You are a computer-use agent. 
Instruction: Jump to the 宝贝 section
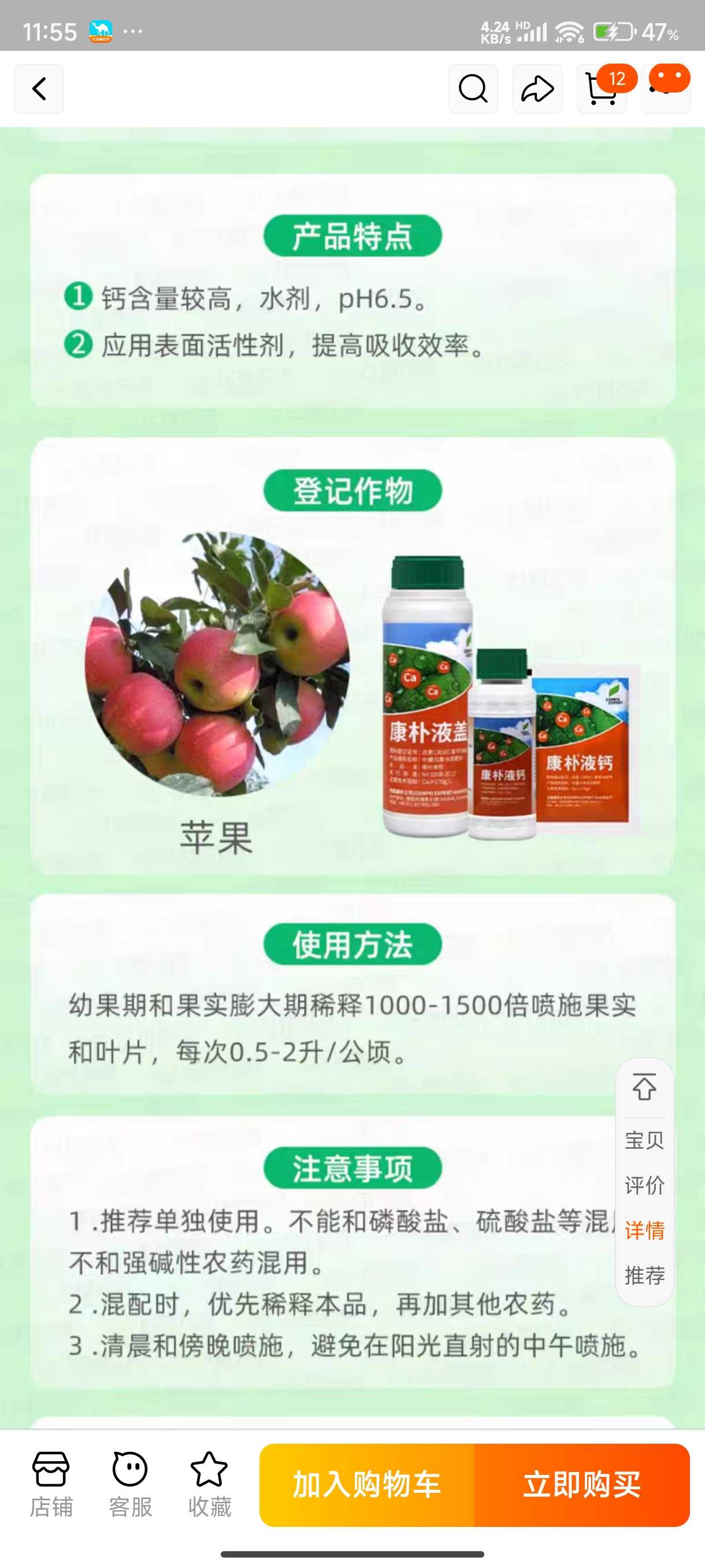(x=644, y=1140)
